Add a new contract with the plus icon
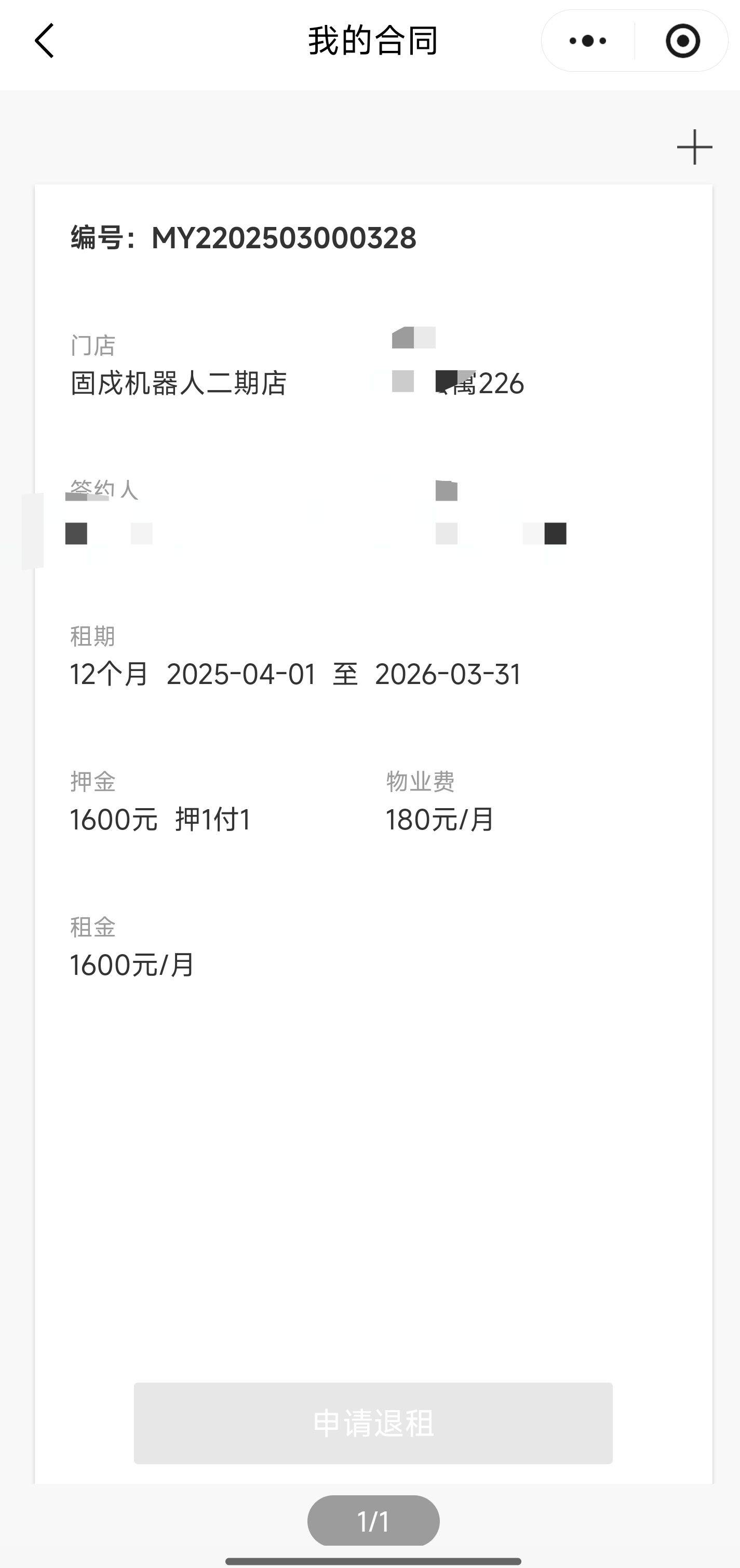 point(694,148)
